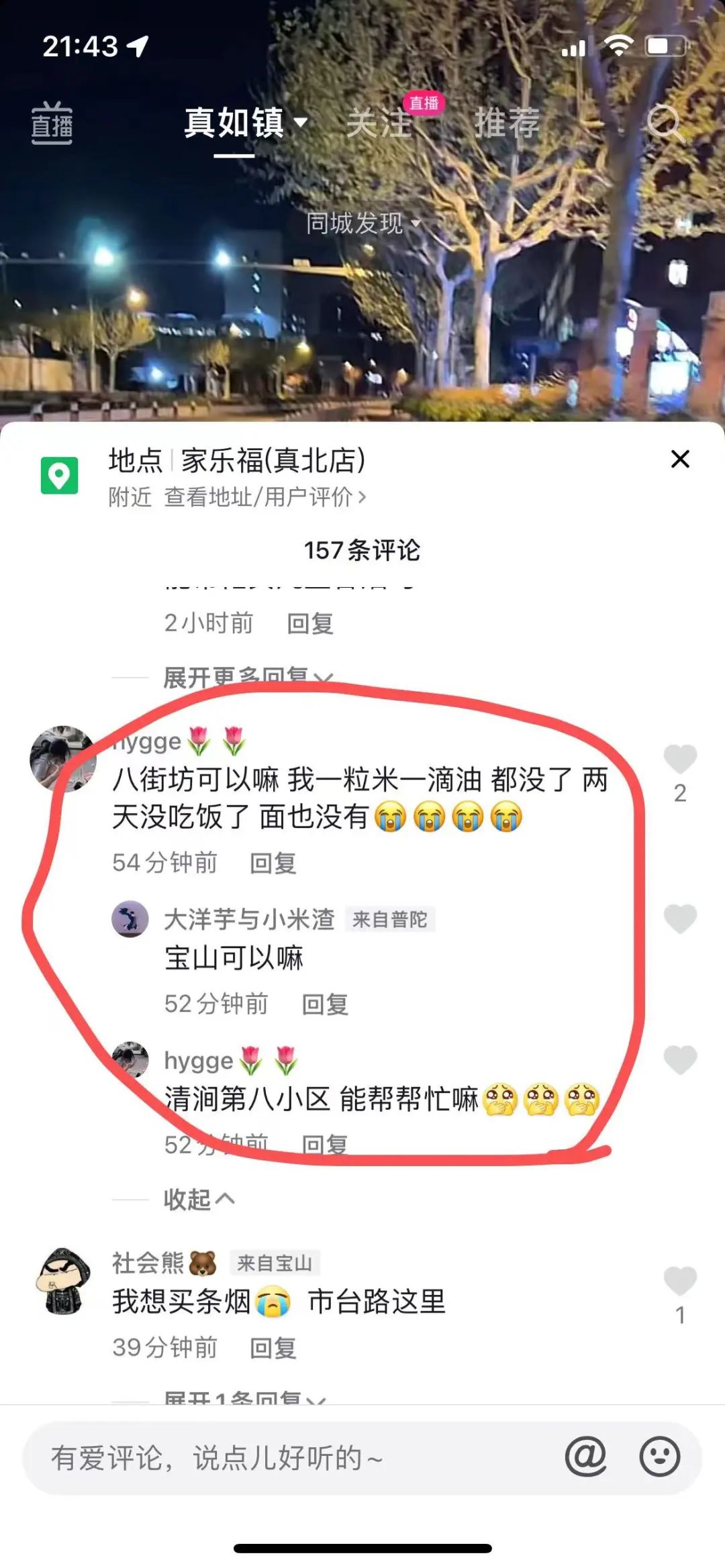Switch to the 推荐 tab
Viewport: 725px width, 1568px height.
507,123
